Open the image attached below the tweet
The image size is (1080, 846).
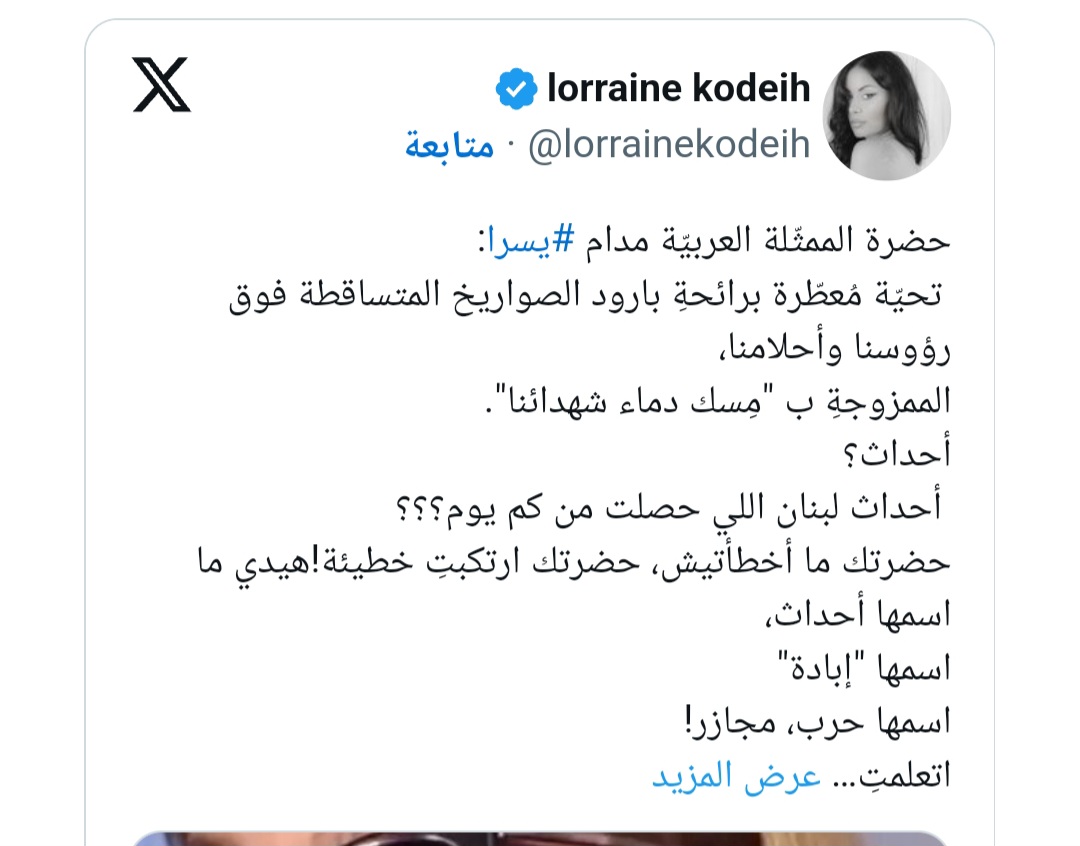point(540,838)
